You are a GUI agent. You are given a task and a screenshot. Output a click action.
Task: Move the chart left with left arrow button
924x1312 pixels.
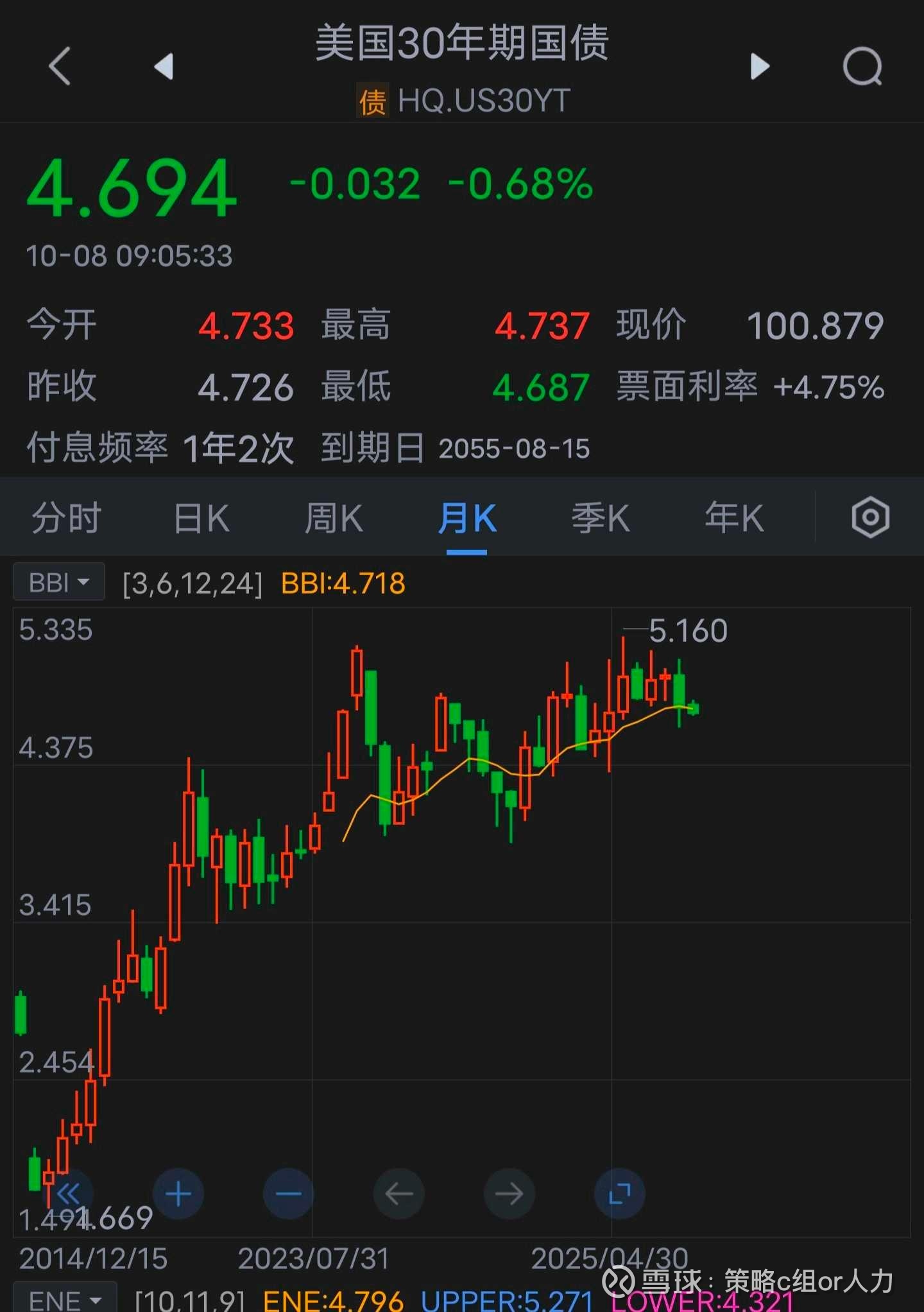point(399,1194)
